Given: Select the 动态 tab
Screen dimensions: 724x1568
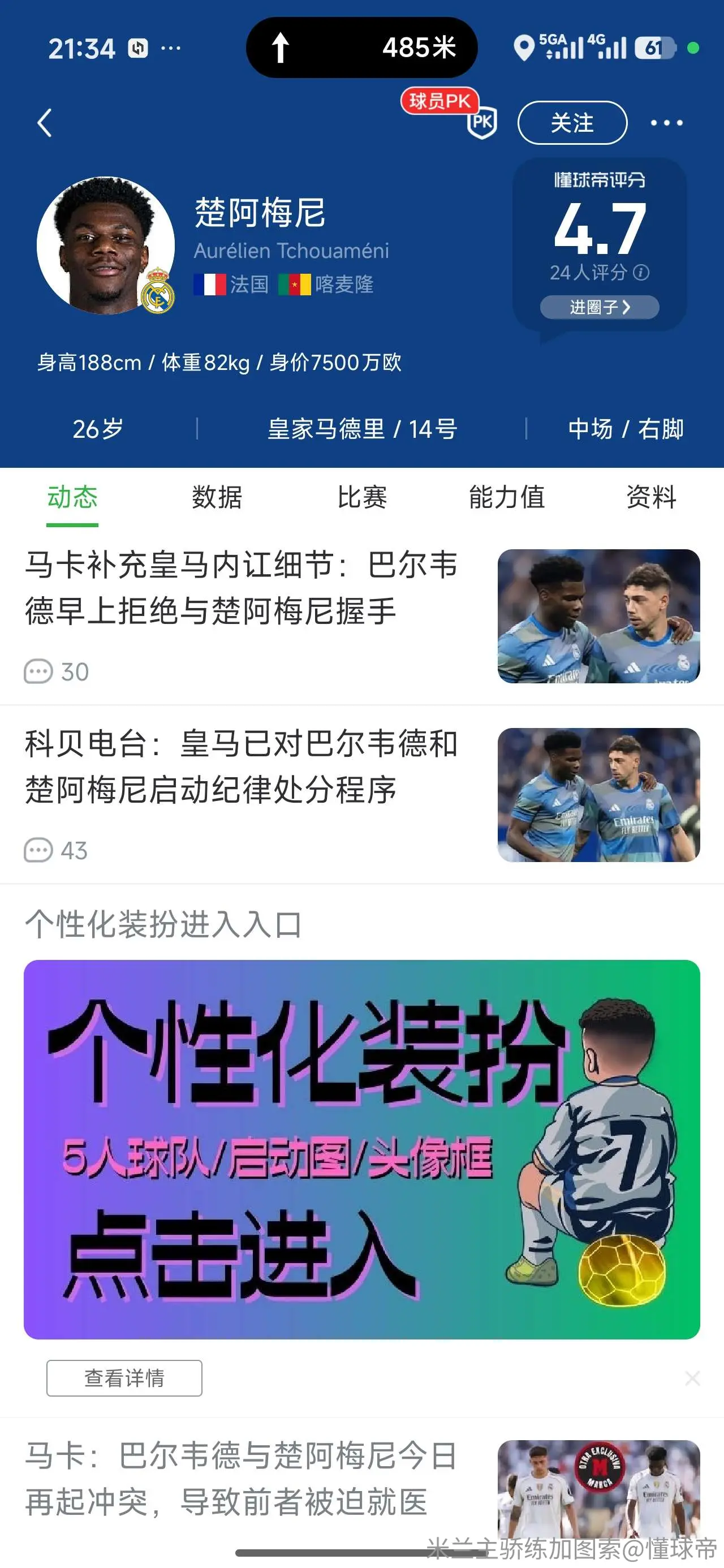Looking at the screenshot, I should [x=72, y=497].
